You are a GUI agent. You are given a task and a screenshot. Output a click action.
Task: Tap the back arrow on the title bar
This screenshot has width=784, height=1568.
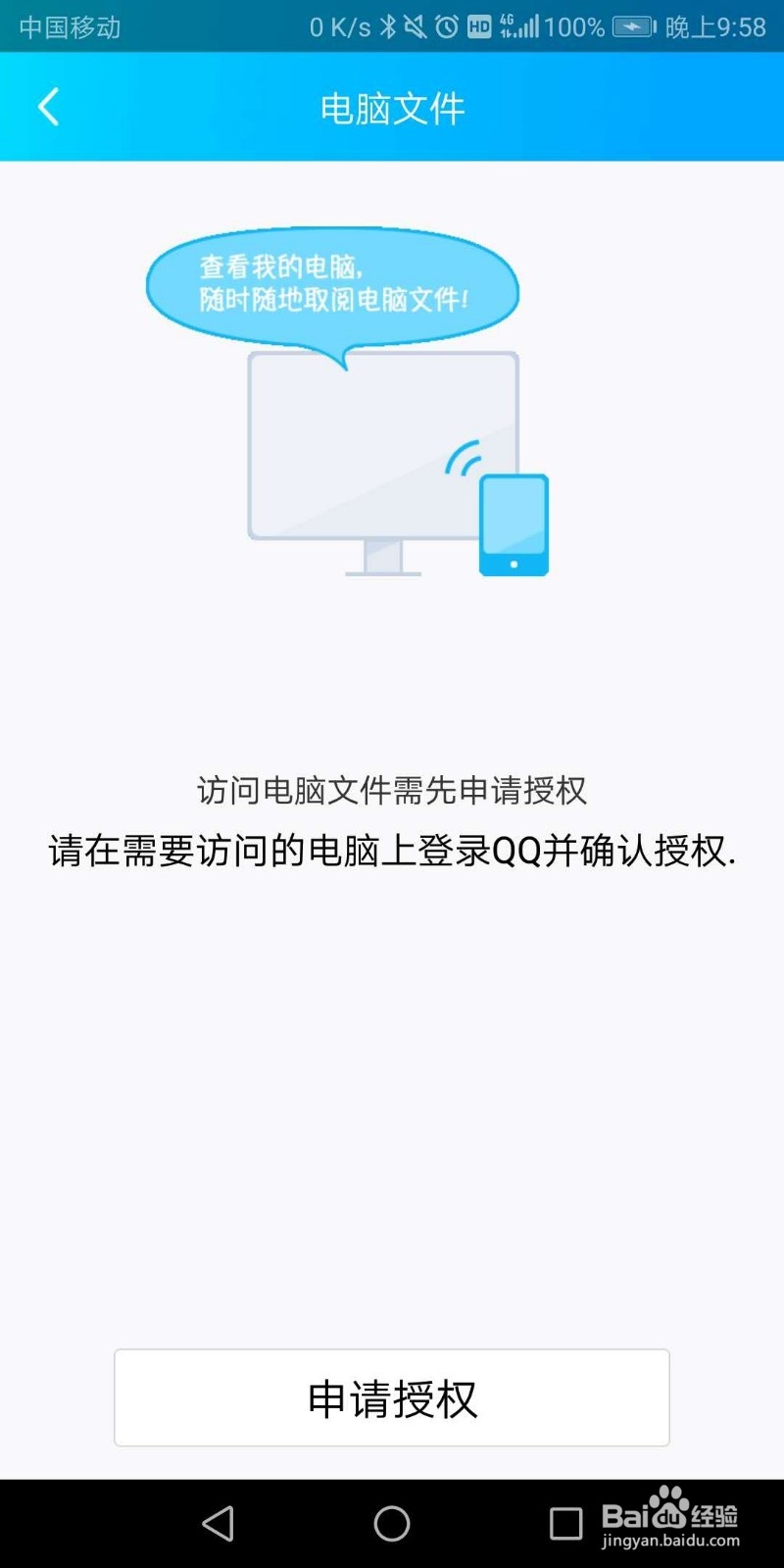[x=49, y=108]
